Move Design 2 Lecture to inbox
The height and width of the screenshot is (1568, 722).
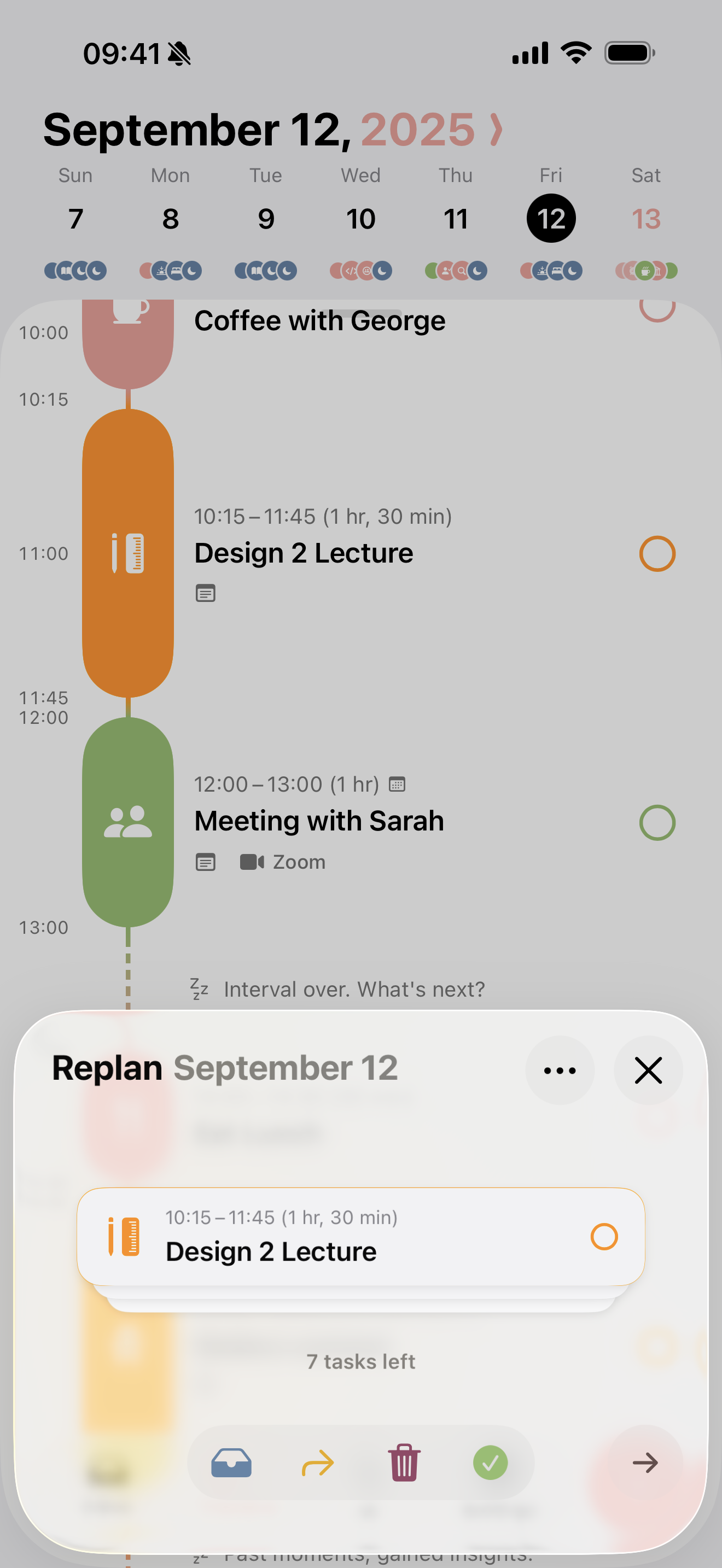point(231,1462)
